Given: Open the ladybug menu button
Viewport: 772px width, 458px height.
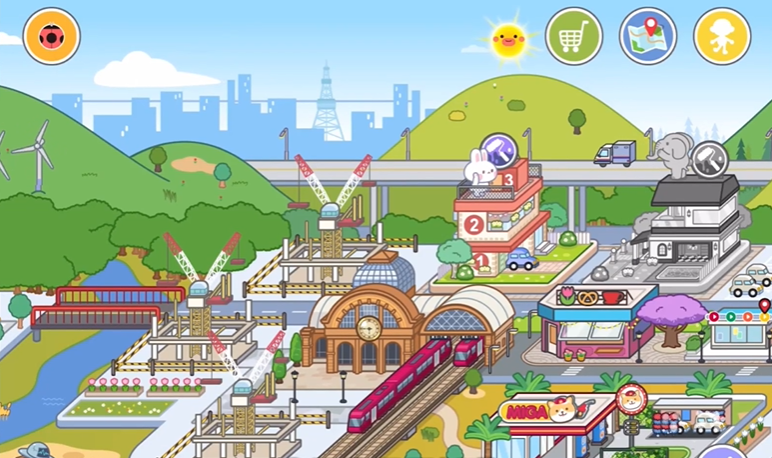Looking at the screenshot, I should 51,36.
